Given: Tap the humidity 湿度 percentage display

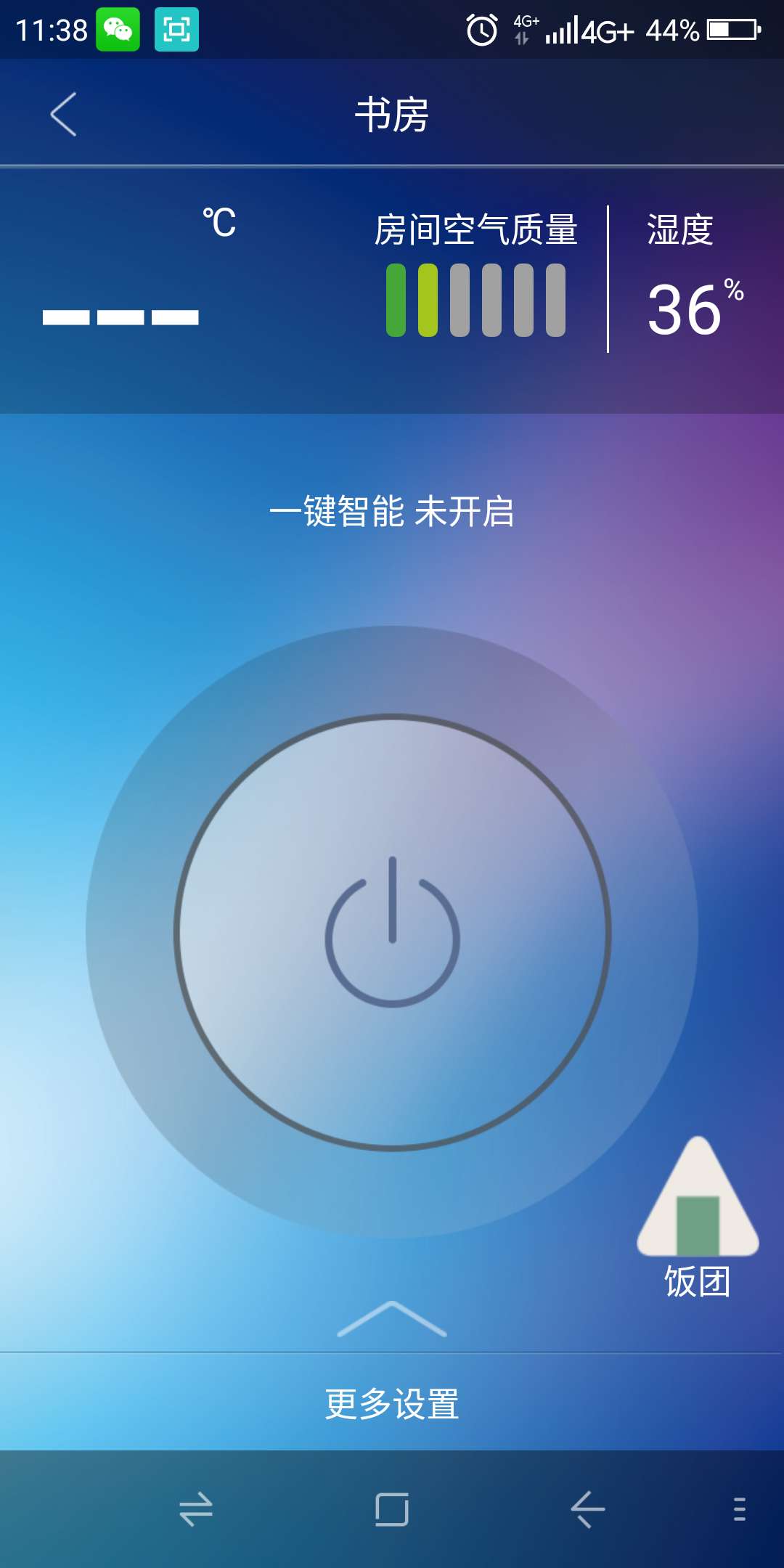Looking at the screenshot, I should [x=686, y=305].
